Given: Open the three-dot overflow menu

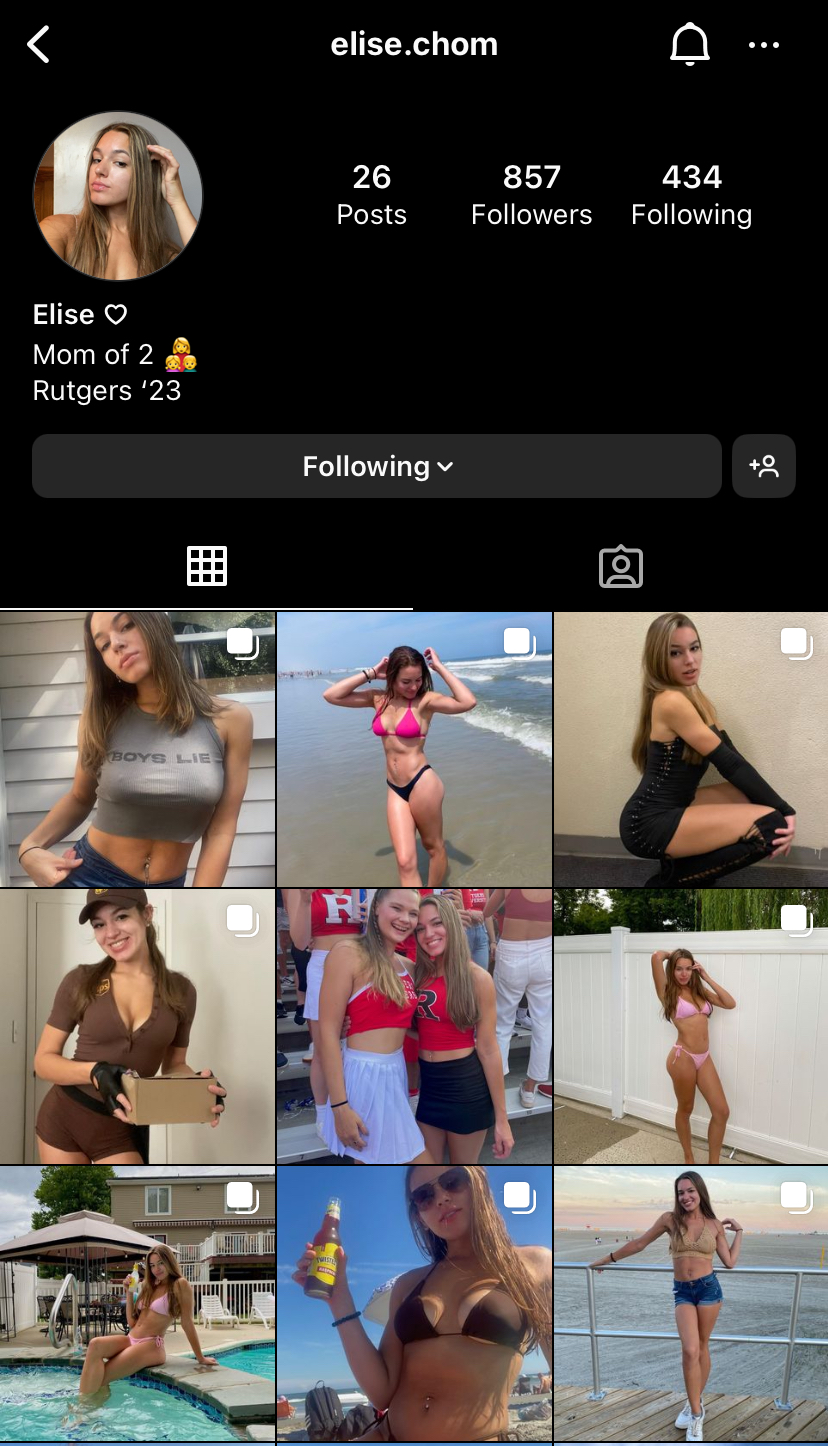Looking at the screenshot, I should click(x=764, y=45).
